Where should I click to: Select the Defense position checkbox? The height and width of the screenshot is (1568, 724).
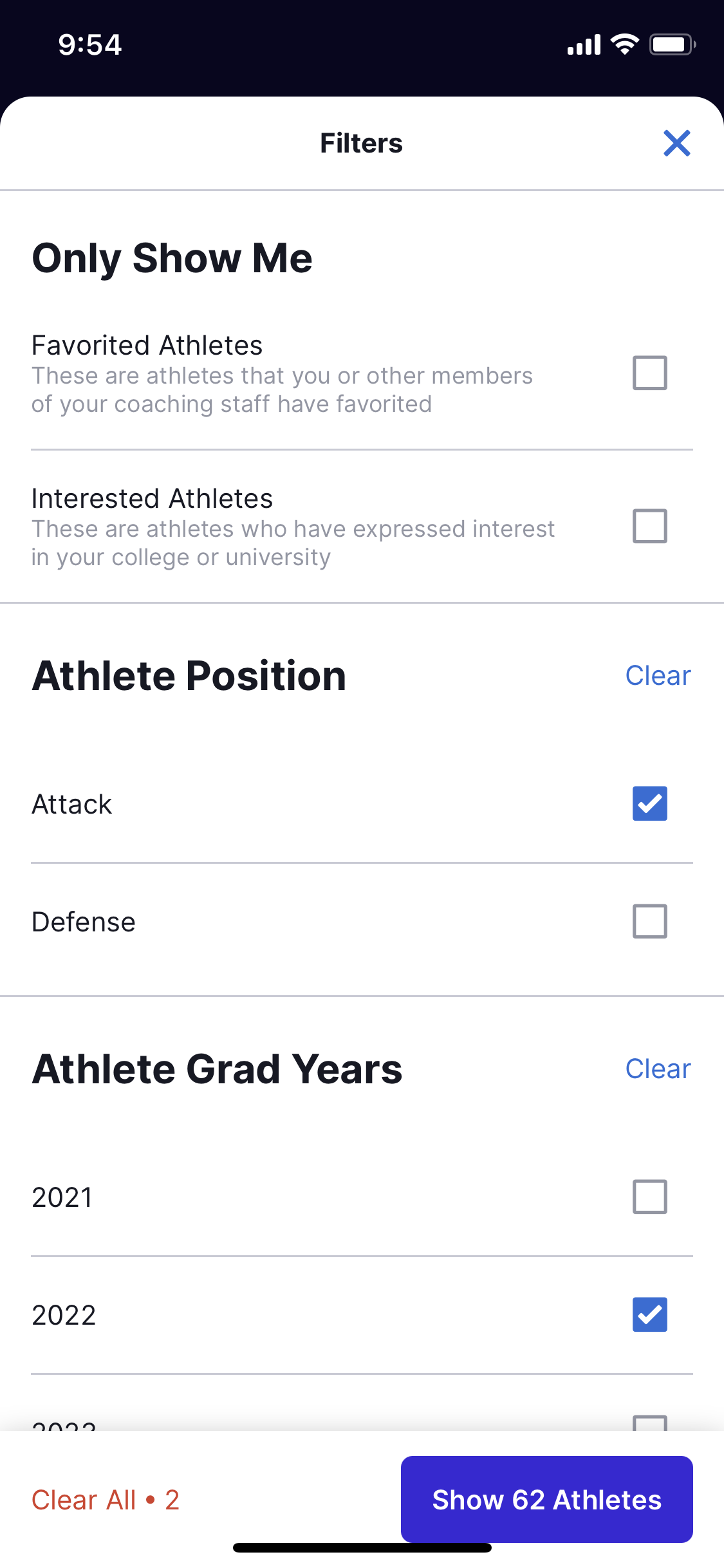coord(649,921)
